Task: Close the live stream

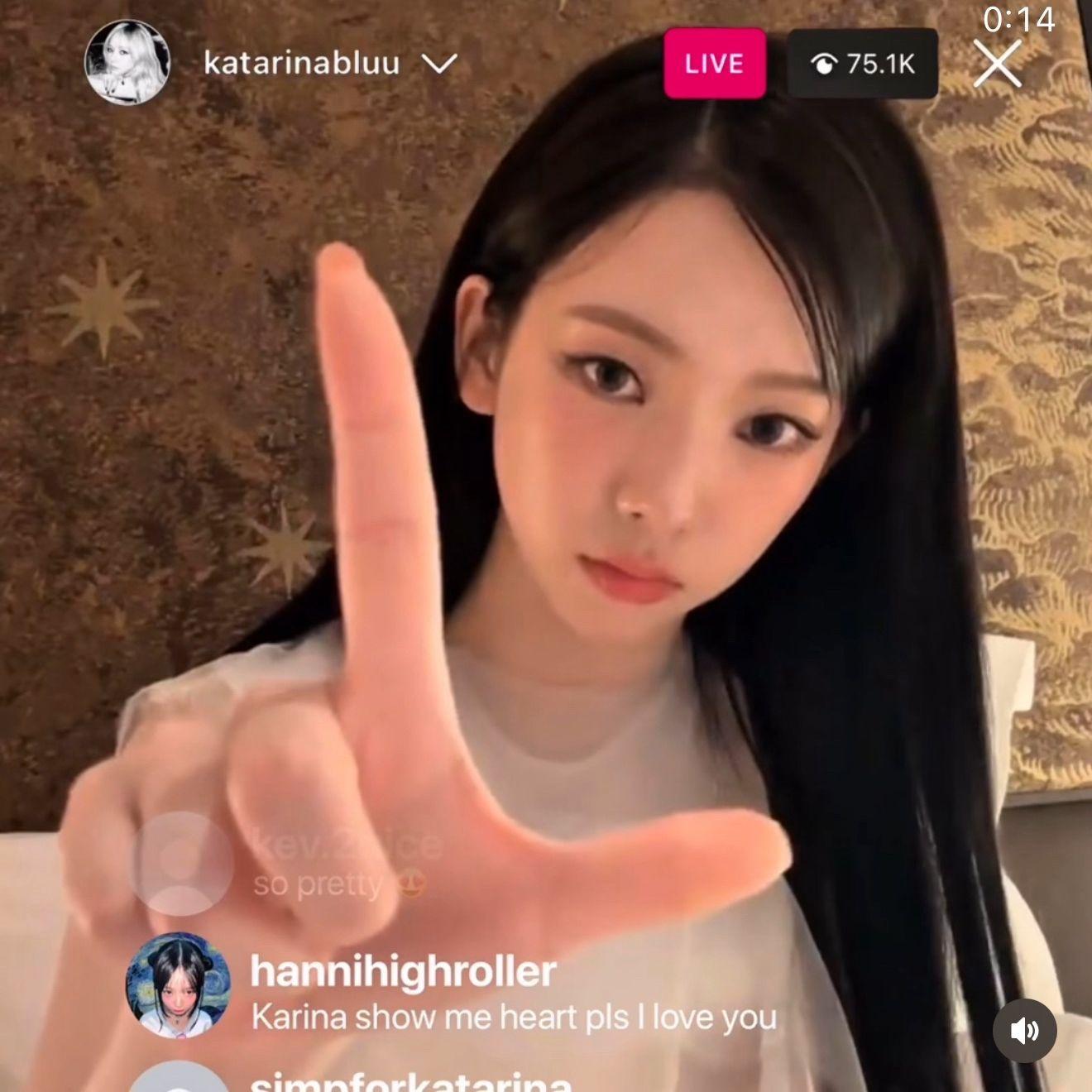Action: pyautogui.click(x=997, y=65)
